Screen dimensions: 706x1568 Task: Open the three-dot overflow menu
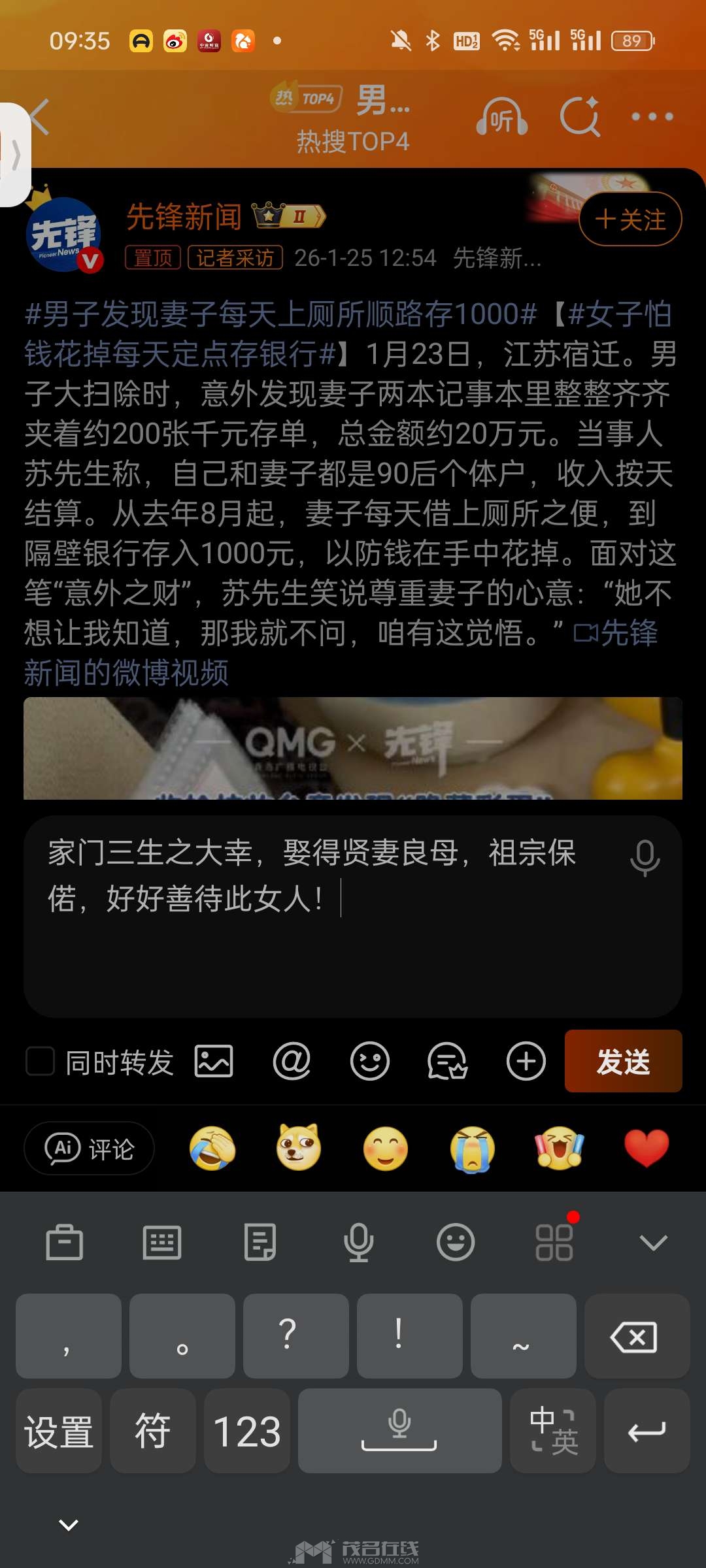coord(652,118)
